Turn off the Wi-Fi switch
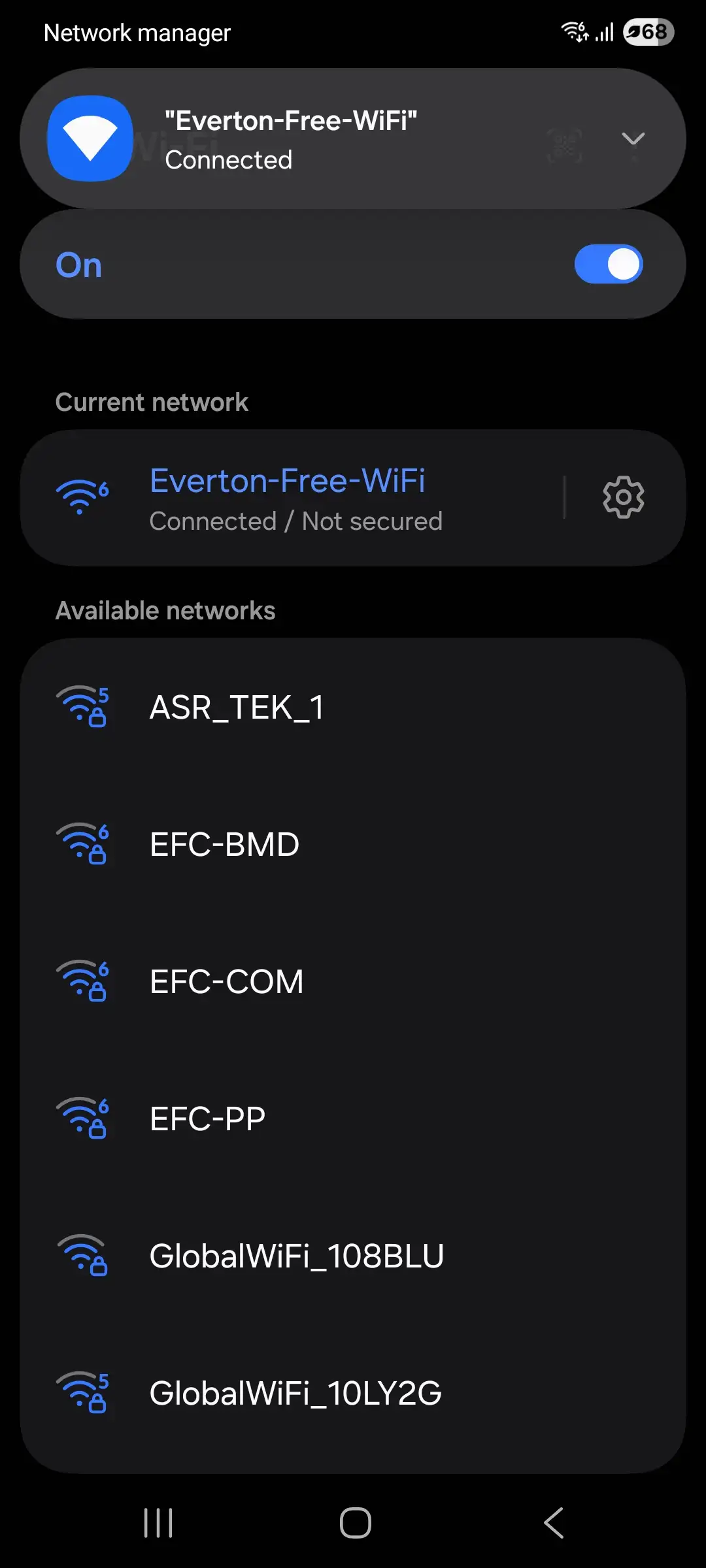 point(608,265)
